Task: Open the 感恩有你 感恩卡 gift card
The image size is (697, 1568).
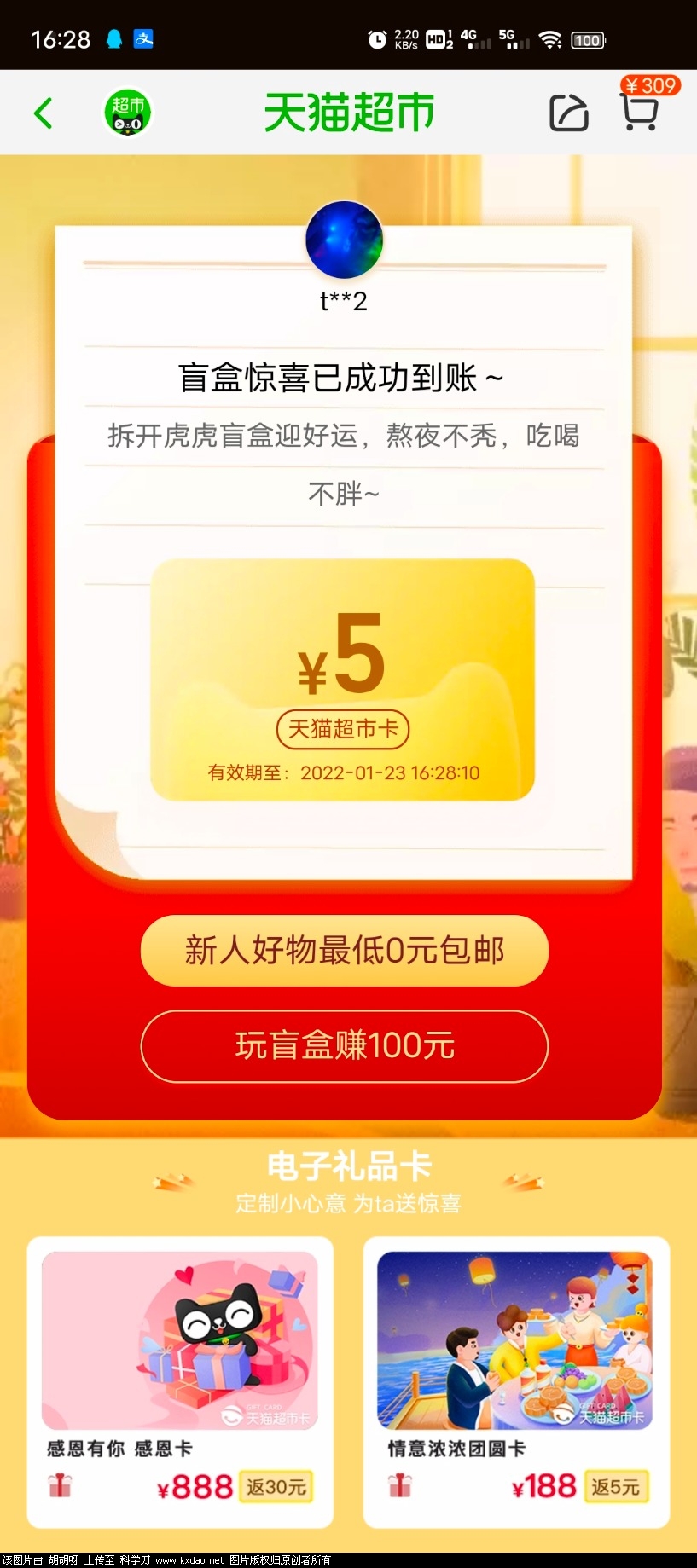Action: point(180,1380)
